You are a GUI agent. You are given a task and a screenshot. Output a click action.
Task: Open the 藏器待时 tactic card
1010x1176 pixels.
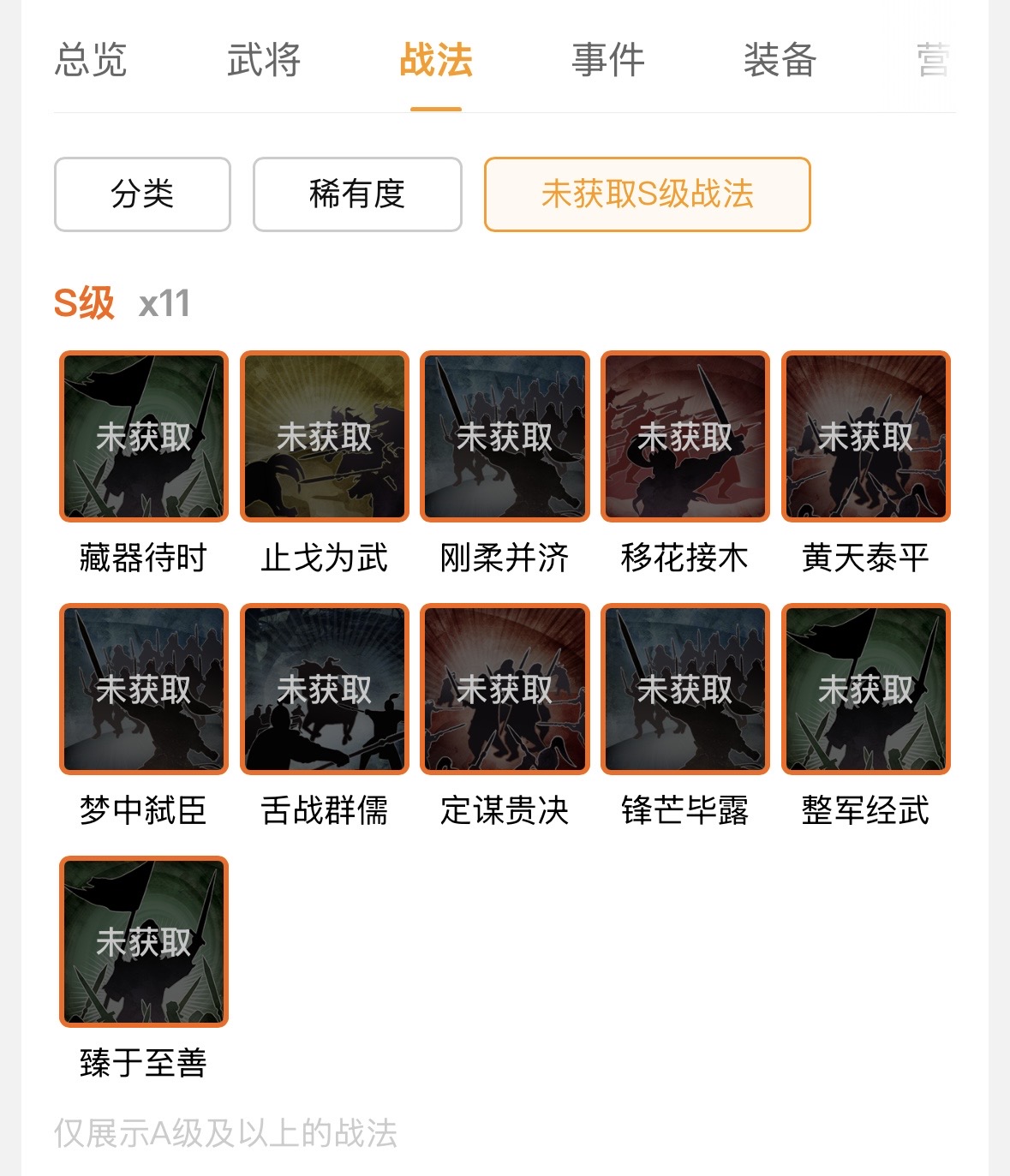[x=144, y=436]
